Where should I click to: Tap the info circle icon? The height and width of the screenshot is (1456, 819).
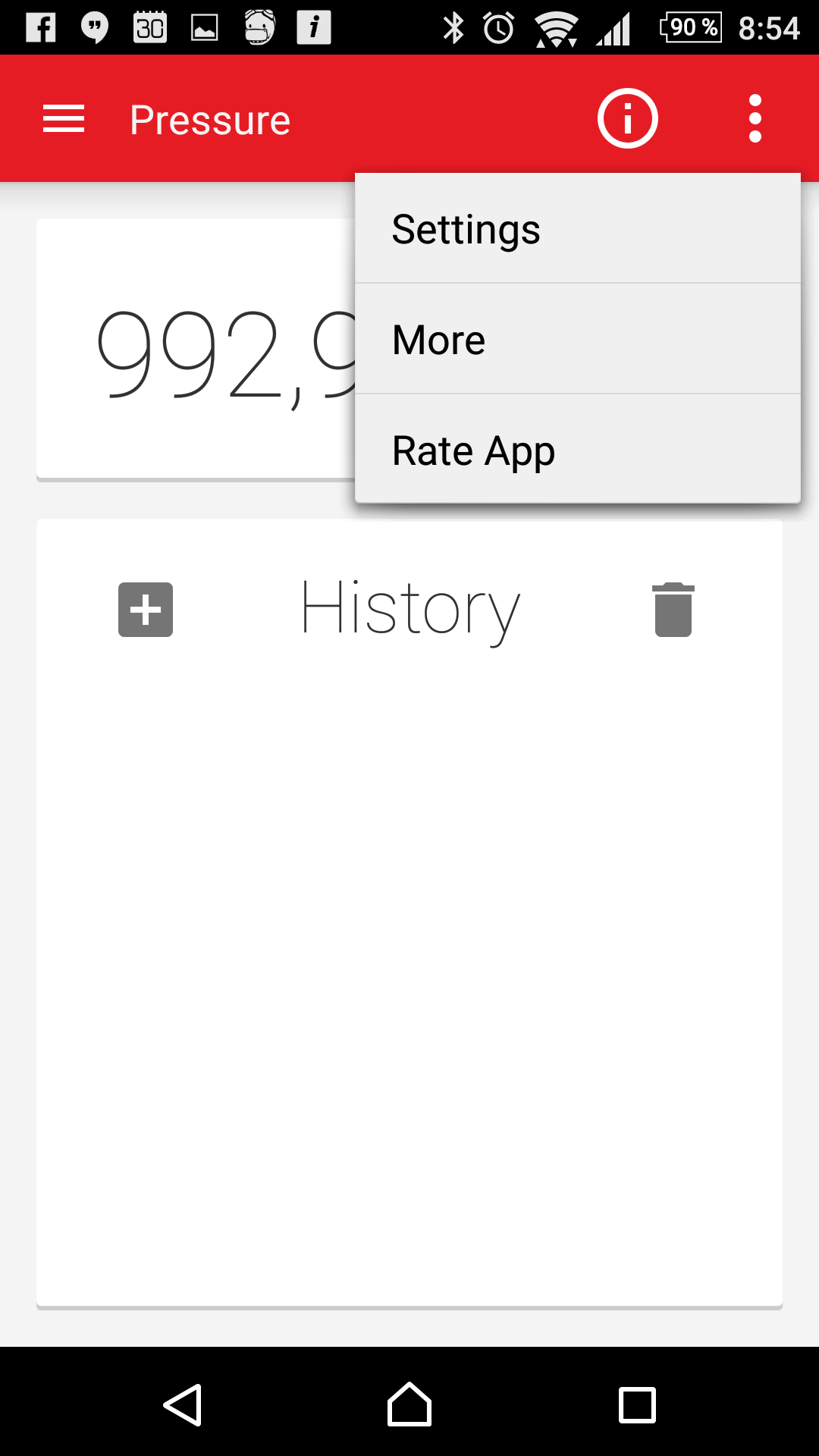tap(627, 118)
